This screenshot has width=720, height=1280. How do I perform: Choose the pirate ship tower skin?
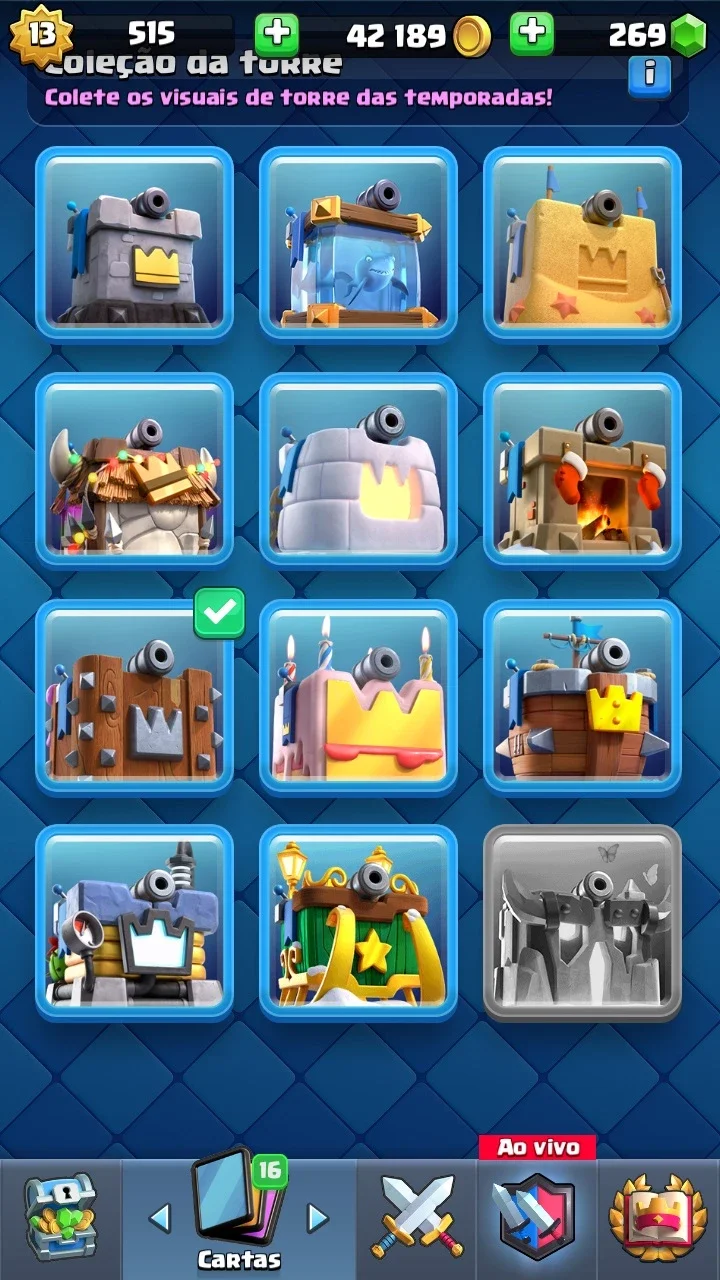tap(582, 697)
